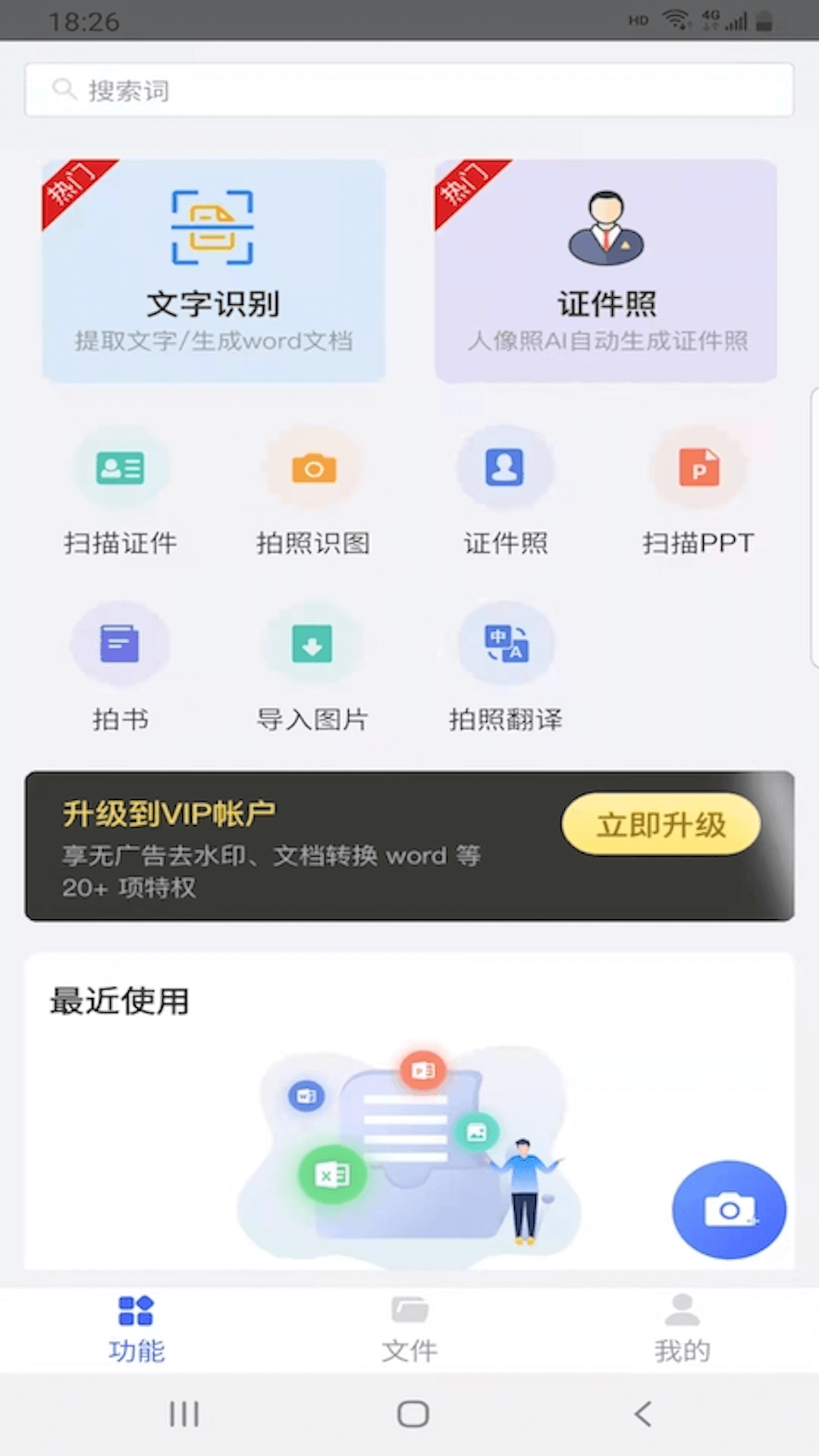Screen dimensions: 819x1456
Task: Go to the 我的 tab
Action: click(682, 1329)
